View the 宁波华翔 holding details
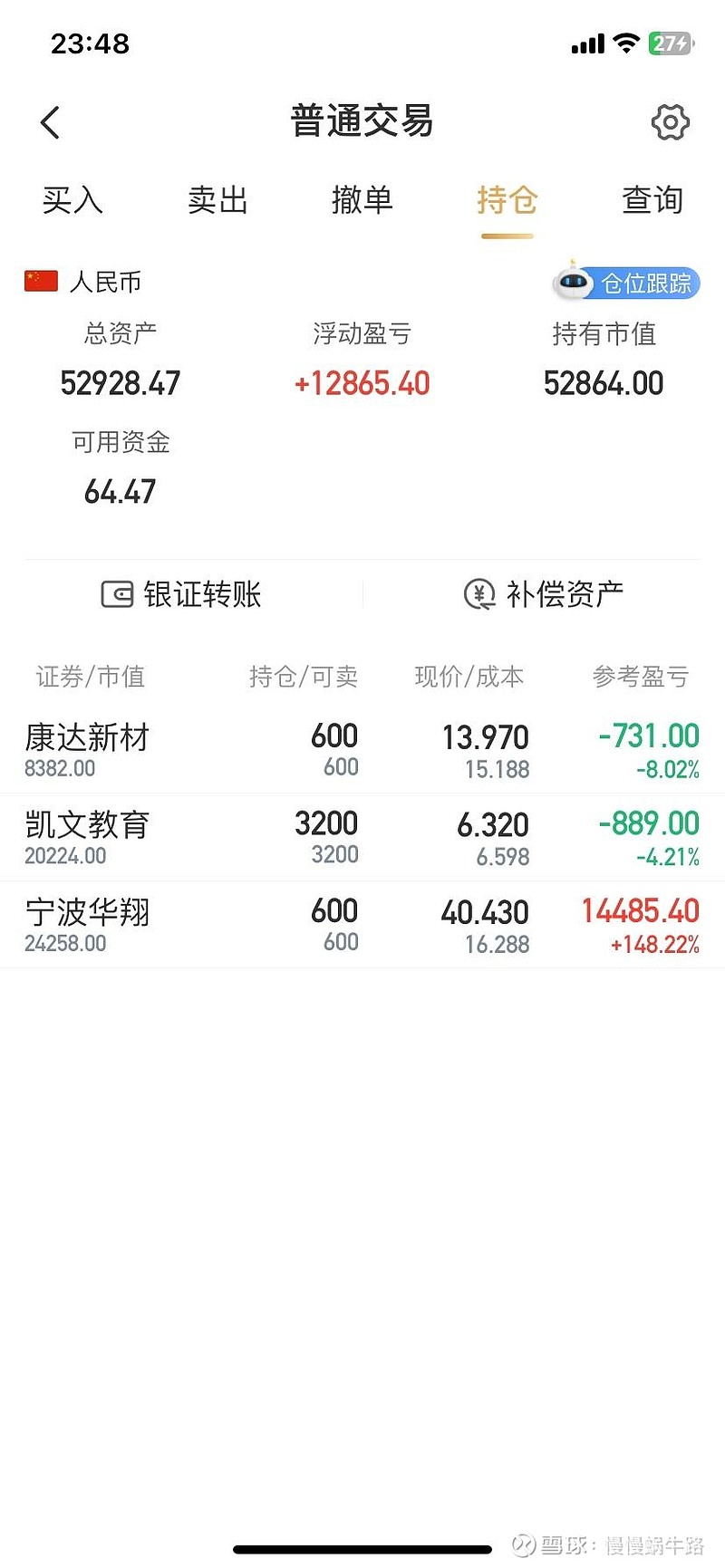Image resolution: width=725 pixels, height=1568 pixels. pyautogui.click(x=362, y=925)
